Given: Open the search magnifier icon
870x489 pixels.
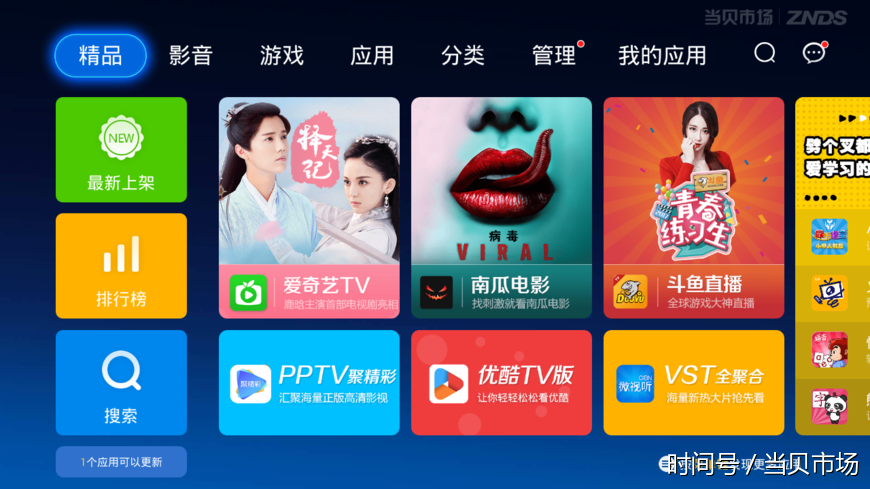Looking at the screenshot, I should [765, 53].
